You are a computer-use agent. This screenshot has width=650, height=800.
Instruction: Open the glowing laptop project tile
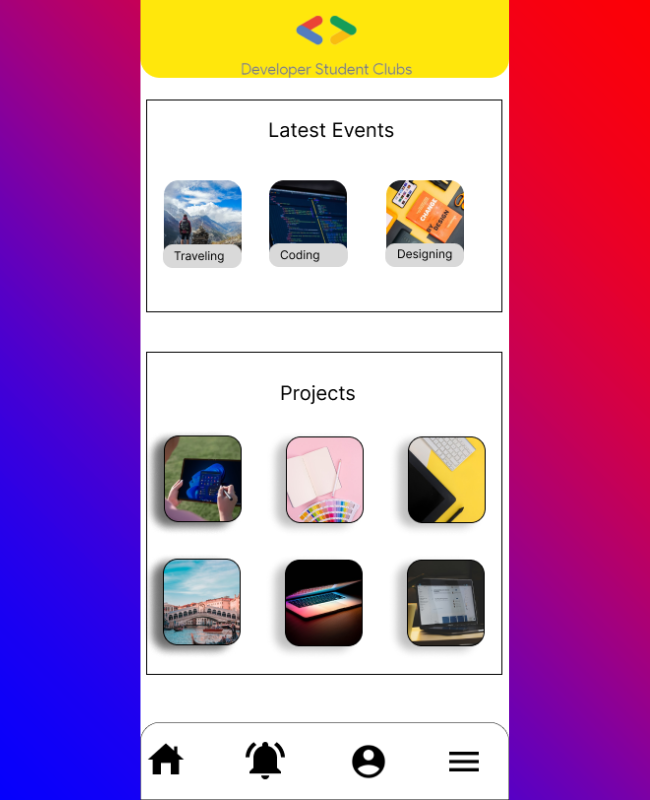click(x=324, y=602)
